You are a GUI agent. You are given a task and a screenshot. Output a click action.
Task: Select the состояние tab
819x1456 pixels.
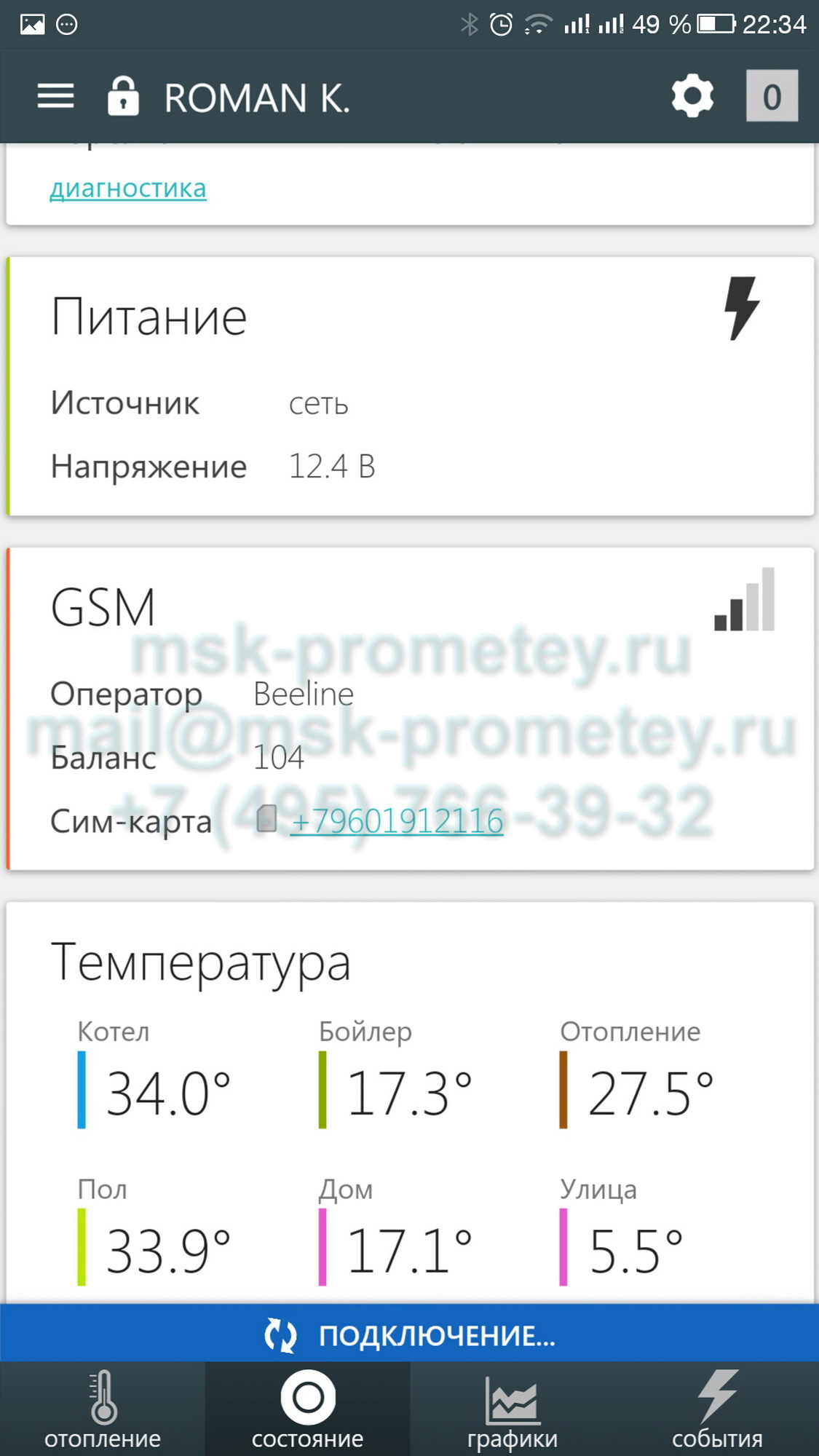307,1409
